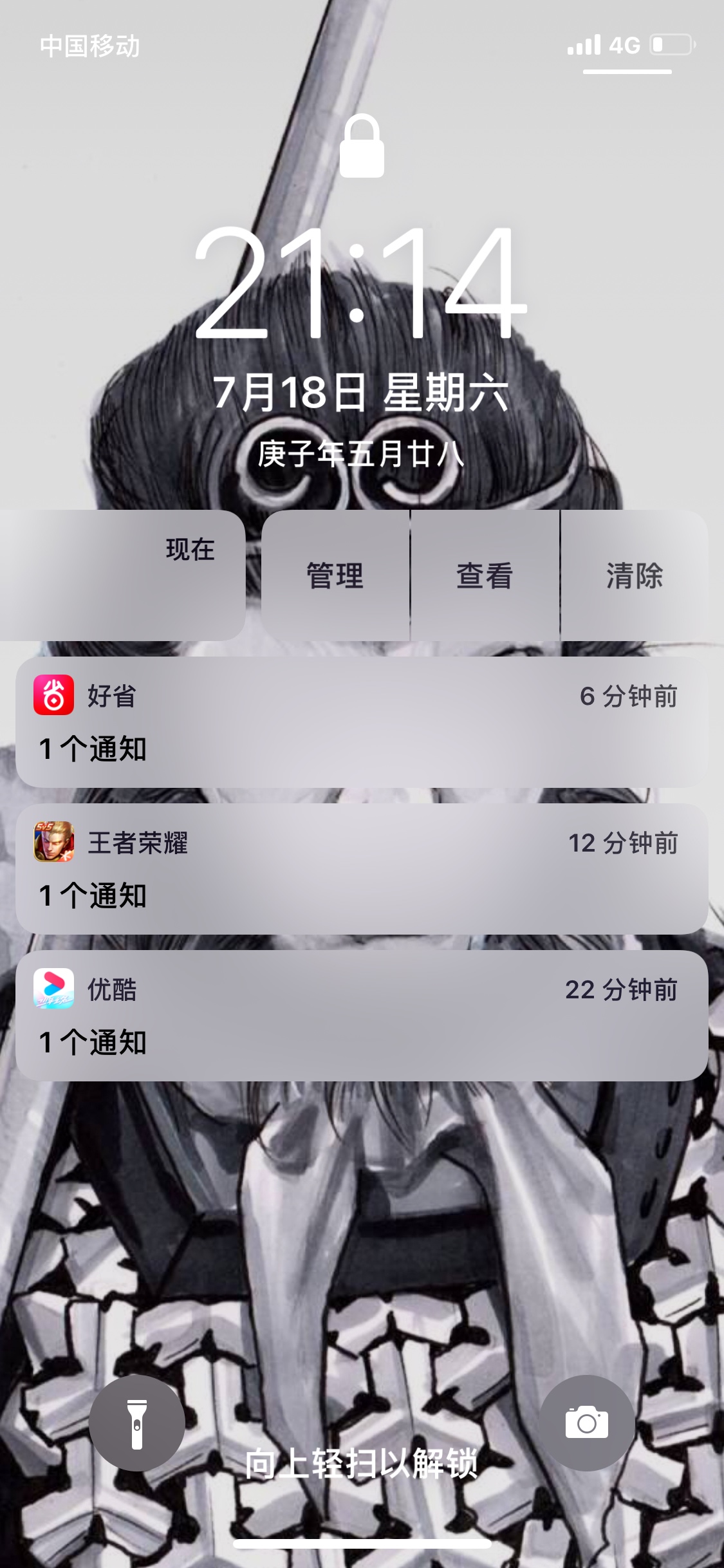Clear the notification with 清除
Screen dimensions: 724x1568
click(x=635, y=575)
